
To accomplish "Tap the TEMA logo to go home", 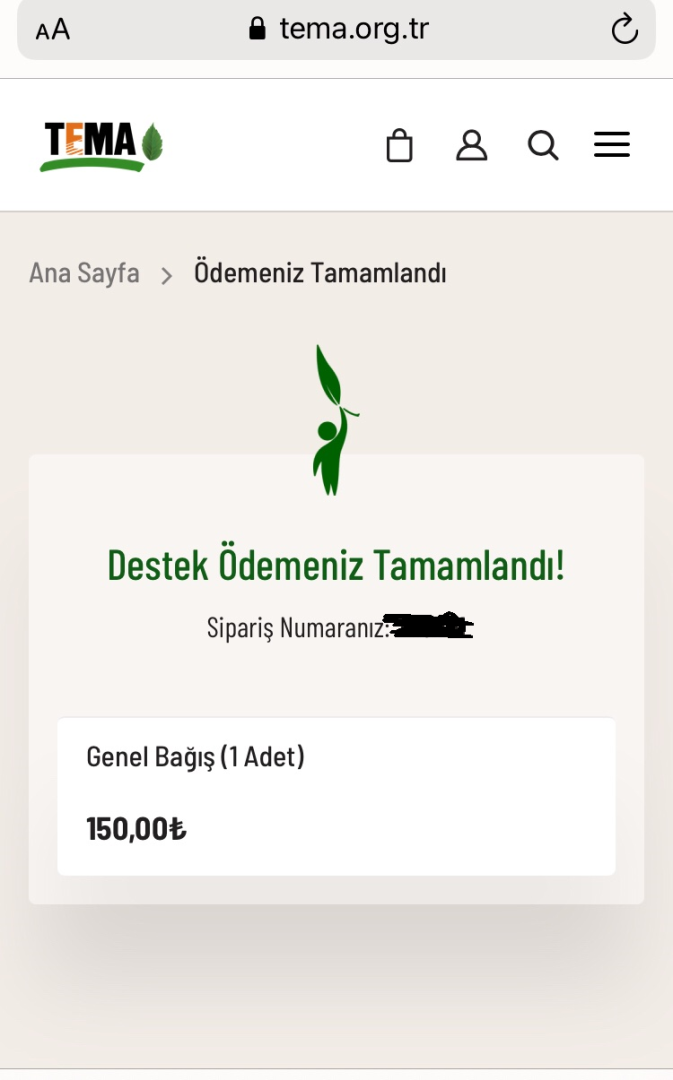I will (101, 146).
